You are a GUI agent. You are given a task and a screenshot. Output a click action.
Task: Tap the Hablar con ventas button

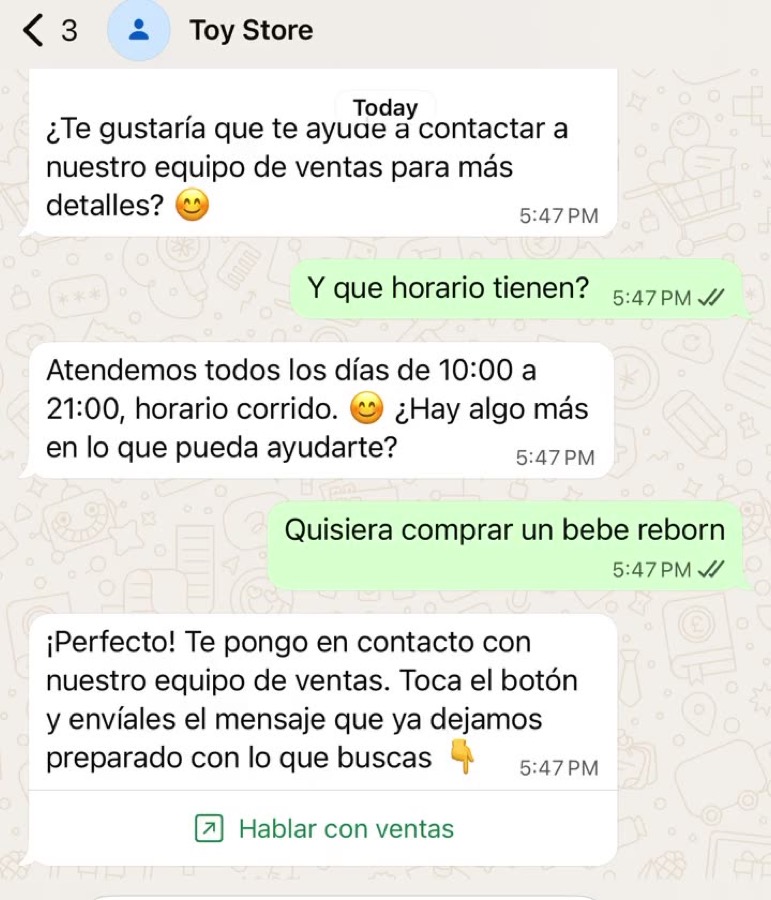pyautogui.click(x=323, y=828)
